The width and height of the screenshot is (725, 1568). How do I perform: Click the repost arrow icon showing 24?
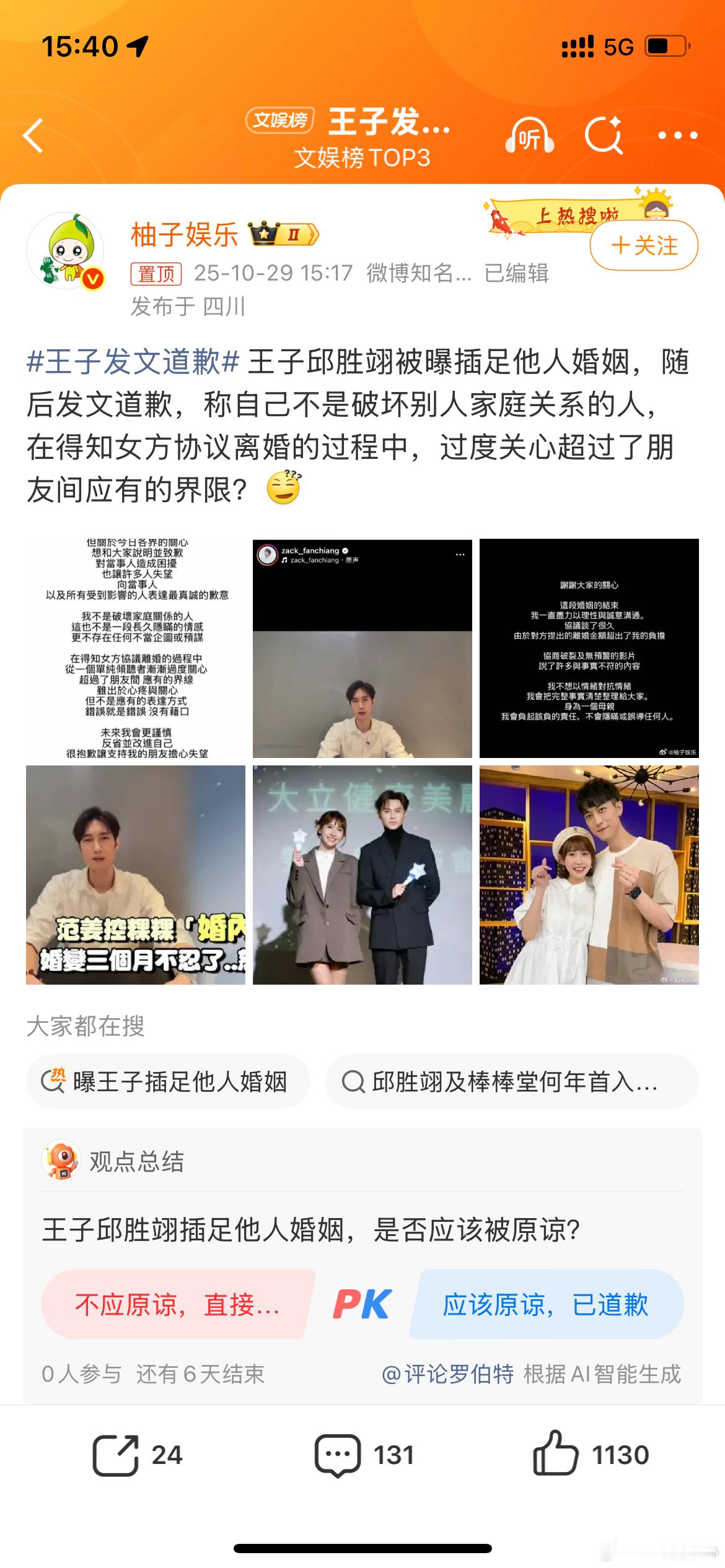[115, 1457]
